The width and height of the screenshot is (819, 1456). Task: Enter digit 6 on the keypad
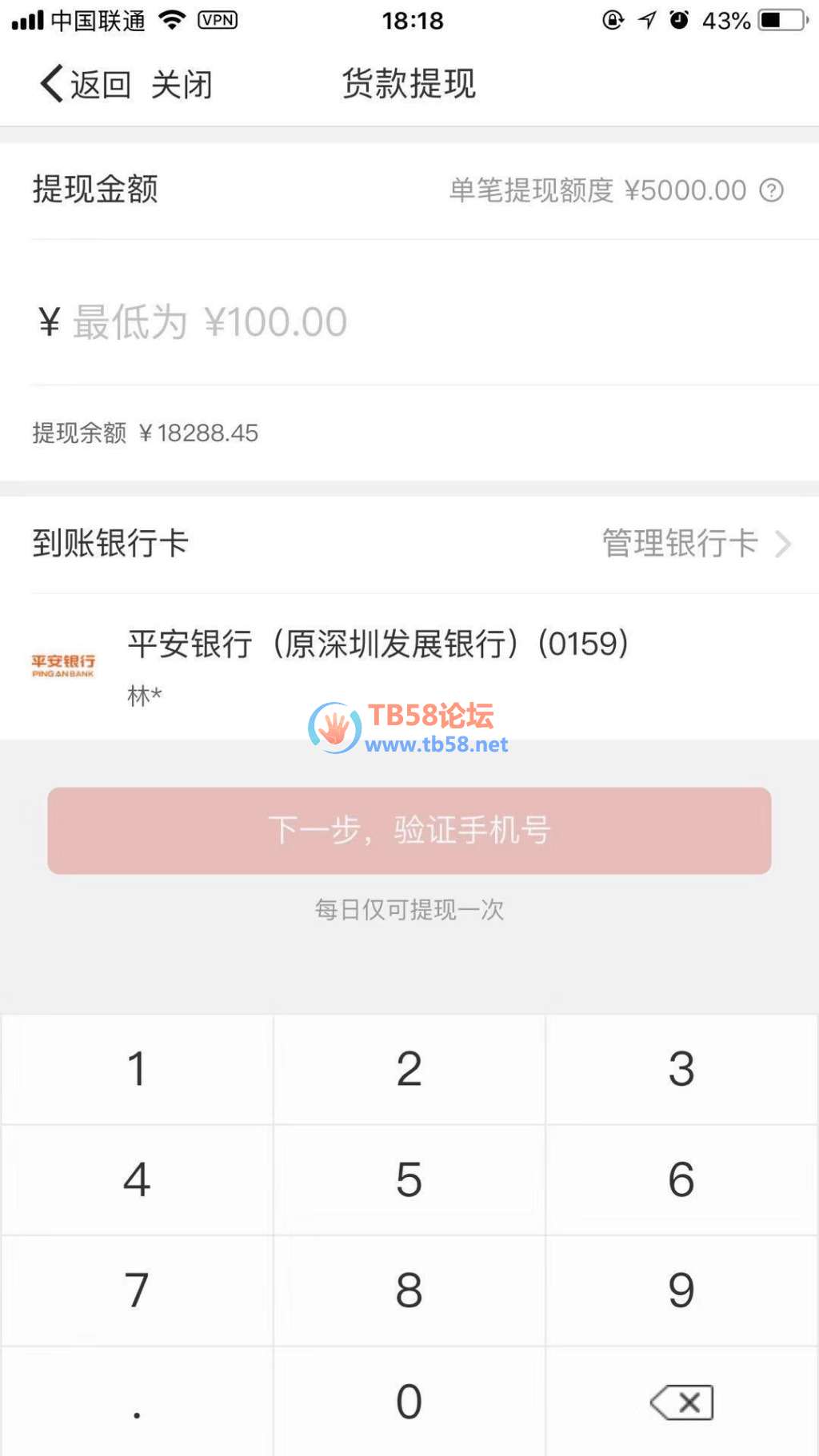681,1179
